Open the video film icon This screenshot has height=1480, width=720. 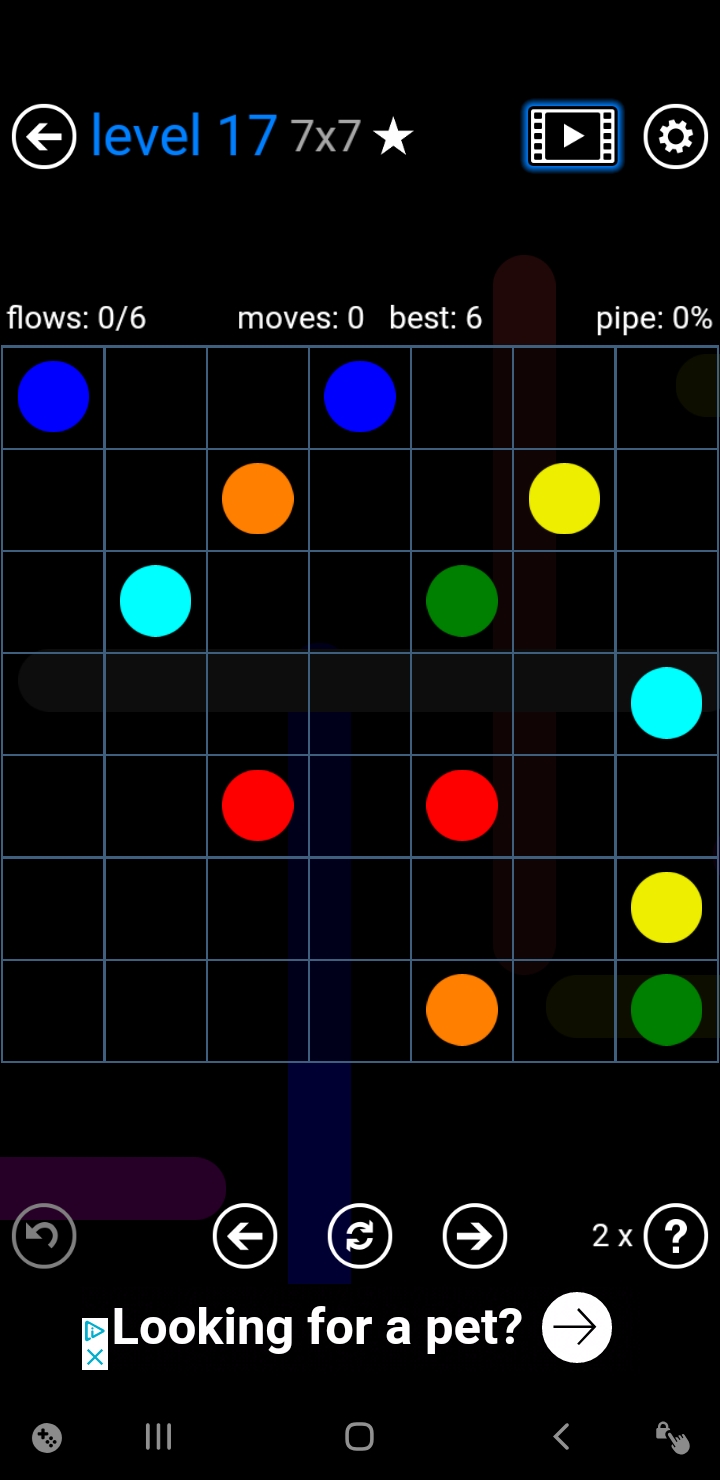click(573, 136)
